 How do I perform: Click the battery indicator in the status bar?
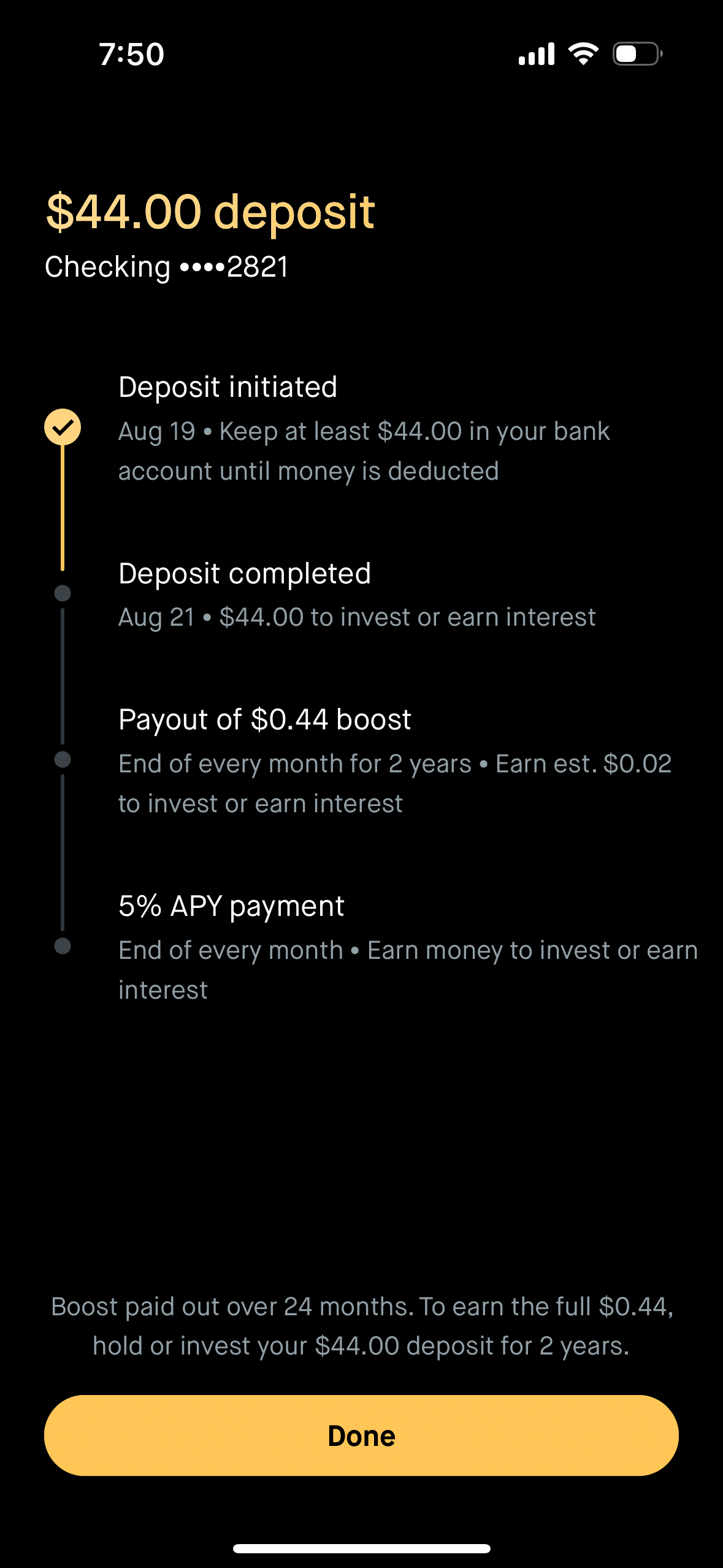click(x=633, y=54)
